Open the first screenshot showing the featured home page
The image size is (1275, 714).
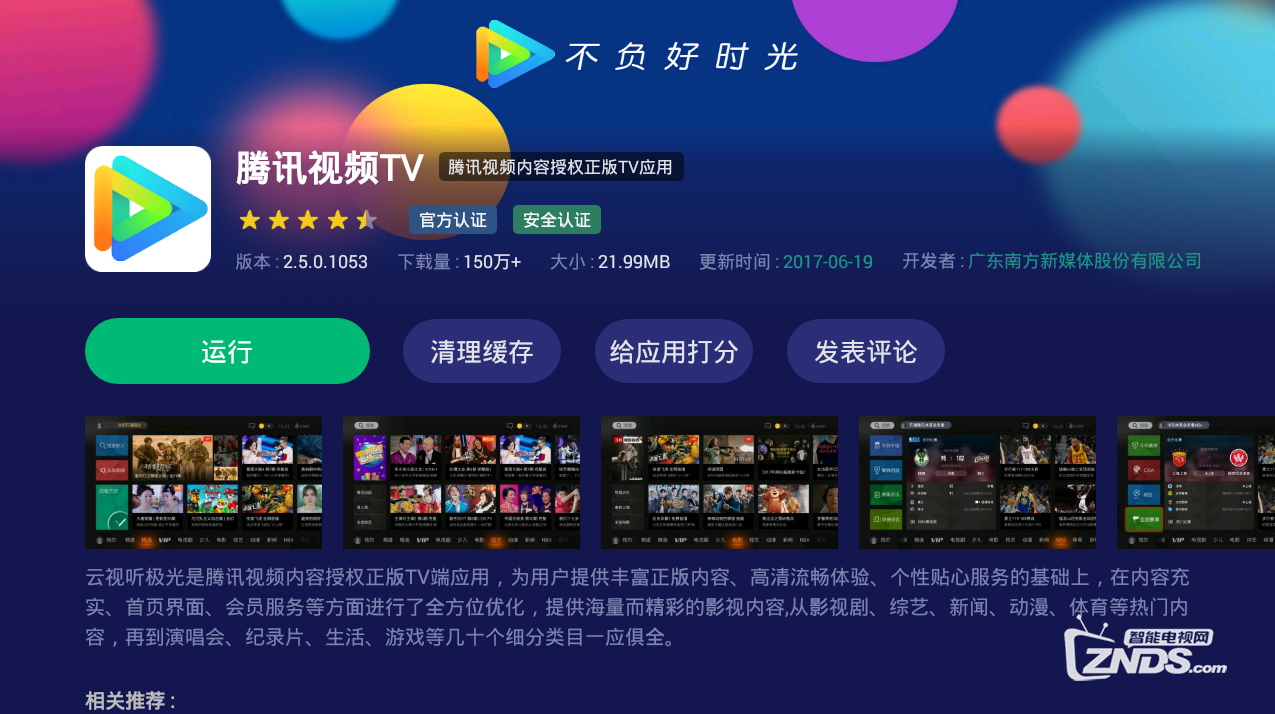pyautogui.click(x=203, y=482)
